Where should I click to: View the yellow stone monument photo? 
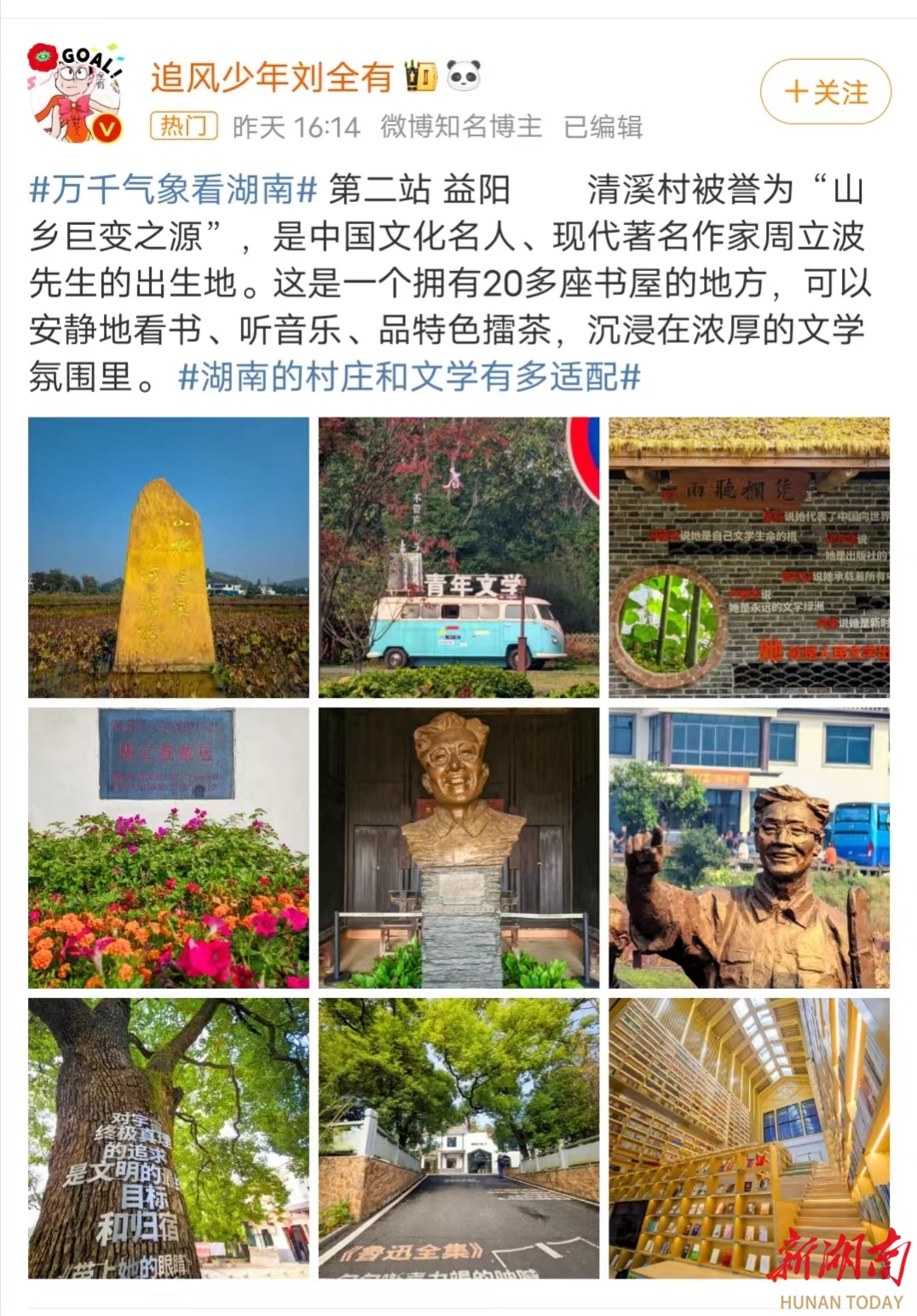[169, 557]
